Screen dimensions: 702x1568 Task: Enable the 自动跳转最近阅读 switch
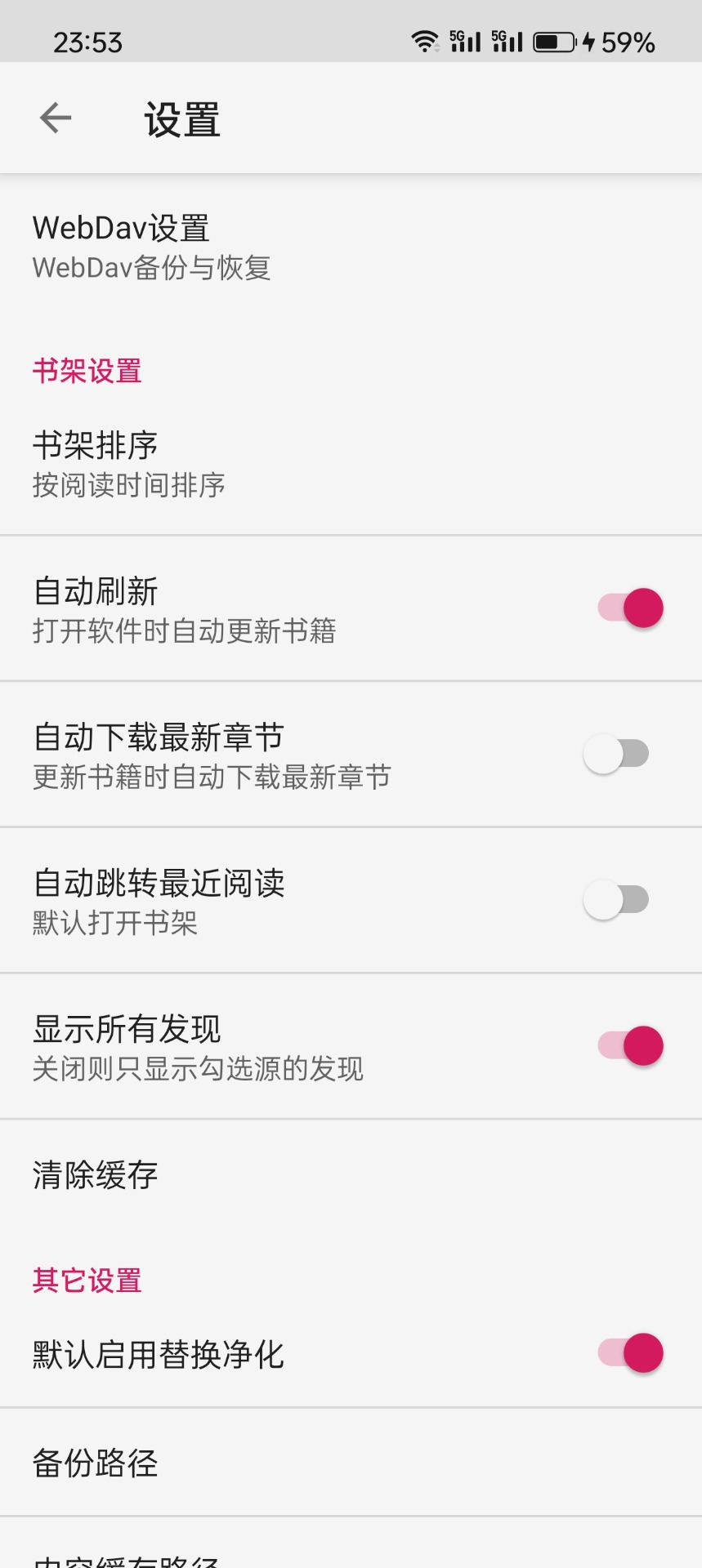pos(618,898)
